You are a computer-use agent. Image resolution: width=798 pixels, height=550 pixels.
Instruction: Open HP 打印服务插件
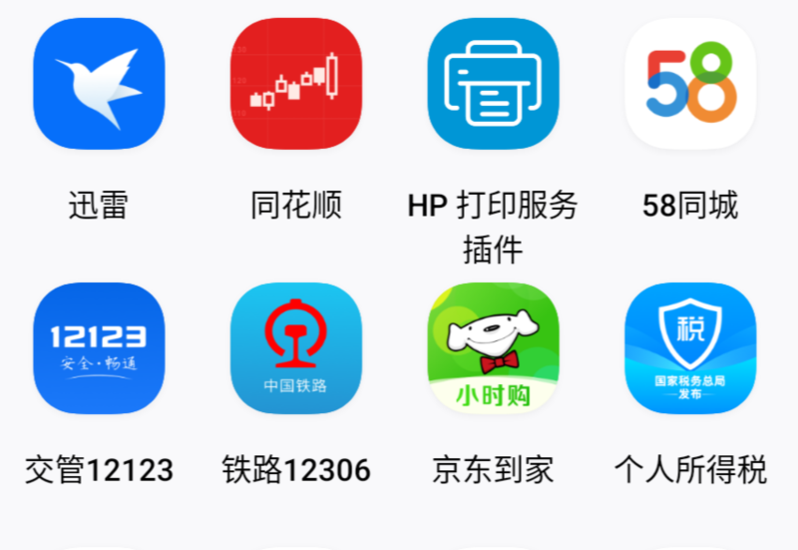(x=493, y=84)
